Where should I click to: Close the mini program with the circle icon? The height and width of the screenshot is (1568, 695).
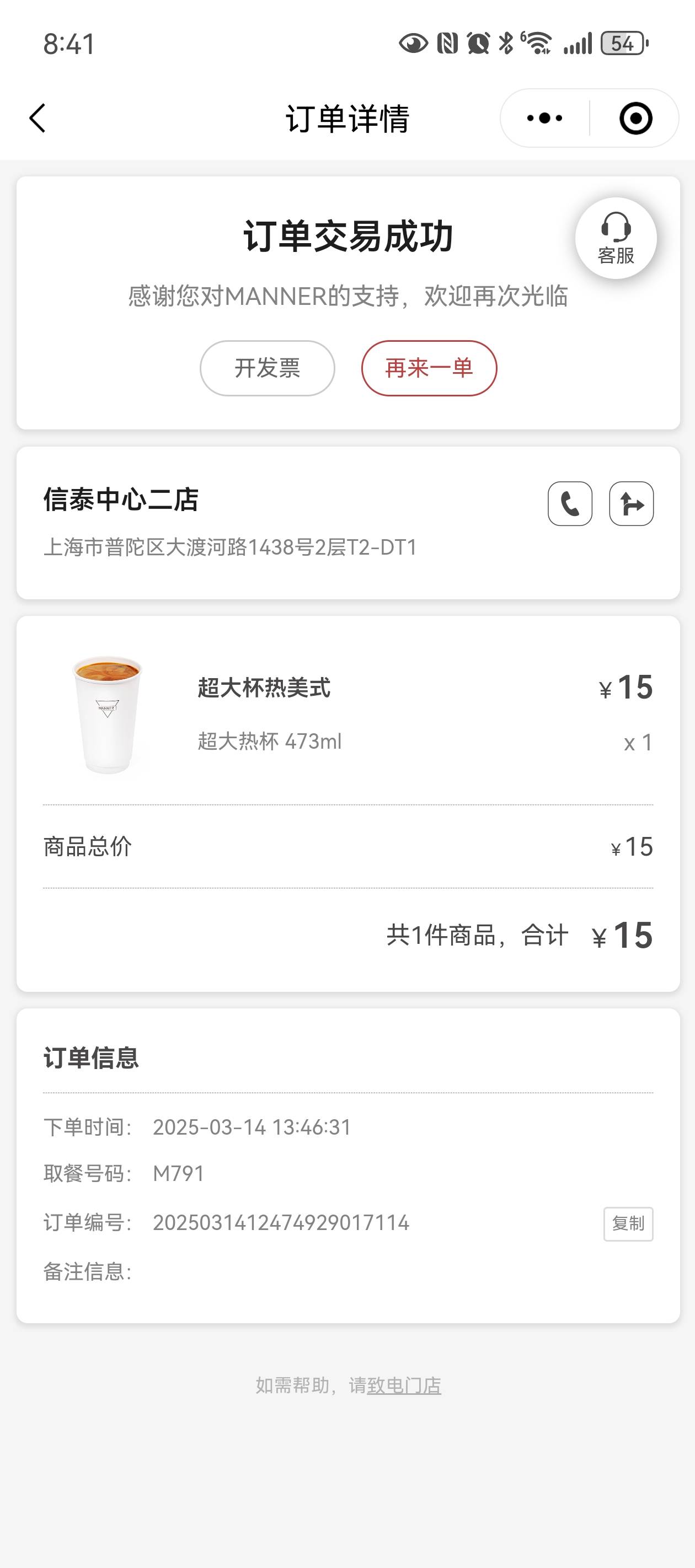(x=636, y=118)
